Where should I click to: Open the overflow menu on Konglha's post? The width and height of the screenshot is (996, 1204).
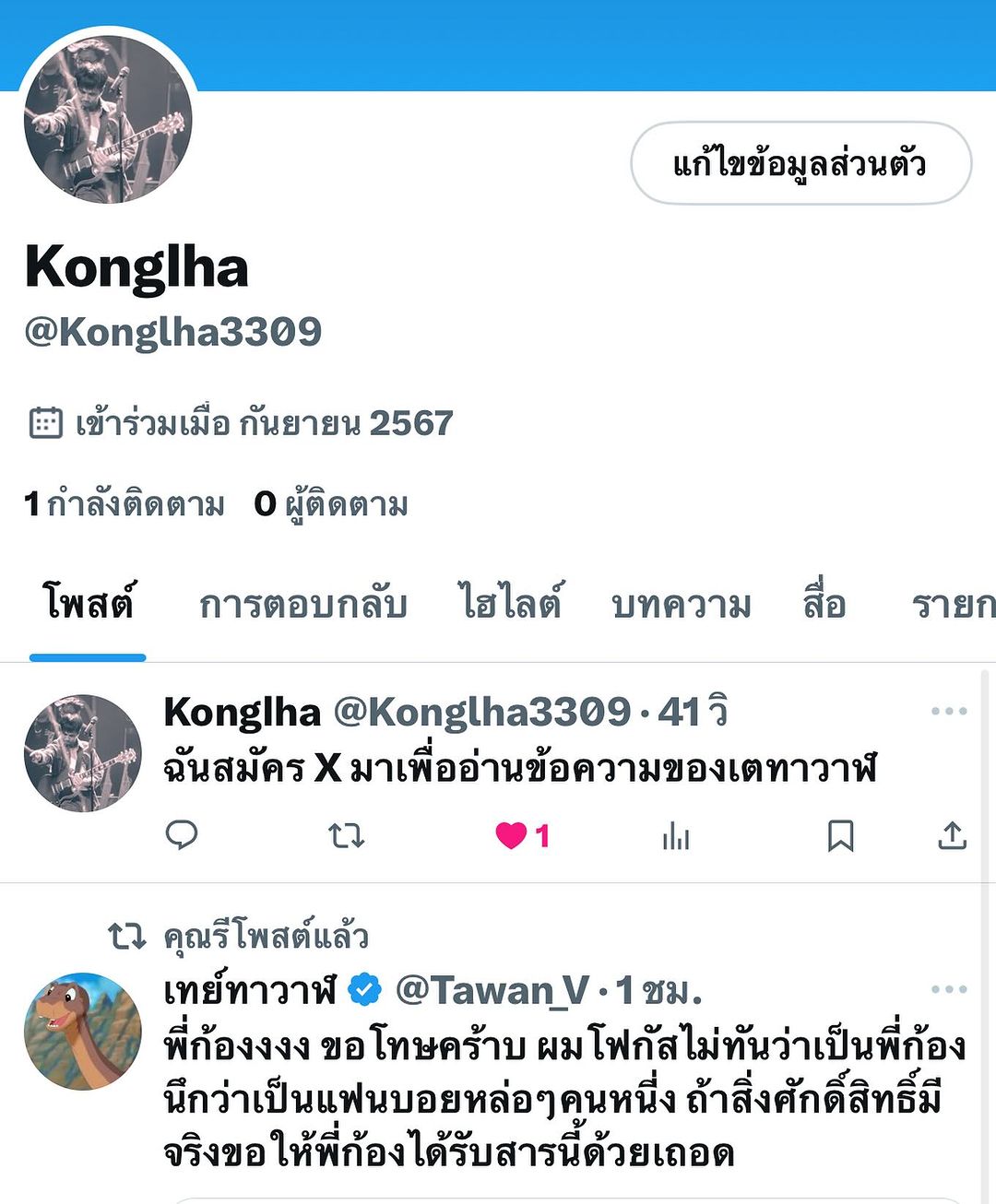coord(949,711)
